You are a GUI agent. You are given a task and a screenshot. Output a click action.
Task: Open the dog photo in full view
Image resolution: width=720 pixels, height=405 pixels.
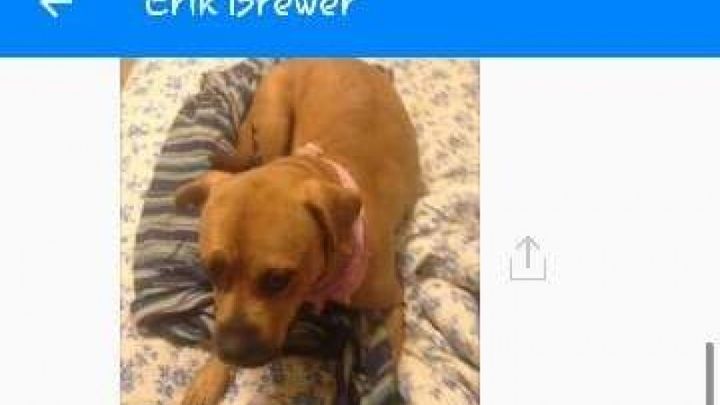coord(299,230)
